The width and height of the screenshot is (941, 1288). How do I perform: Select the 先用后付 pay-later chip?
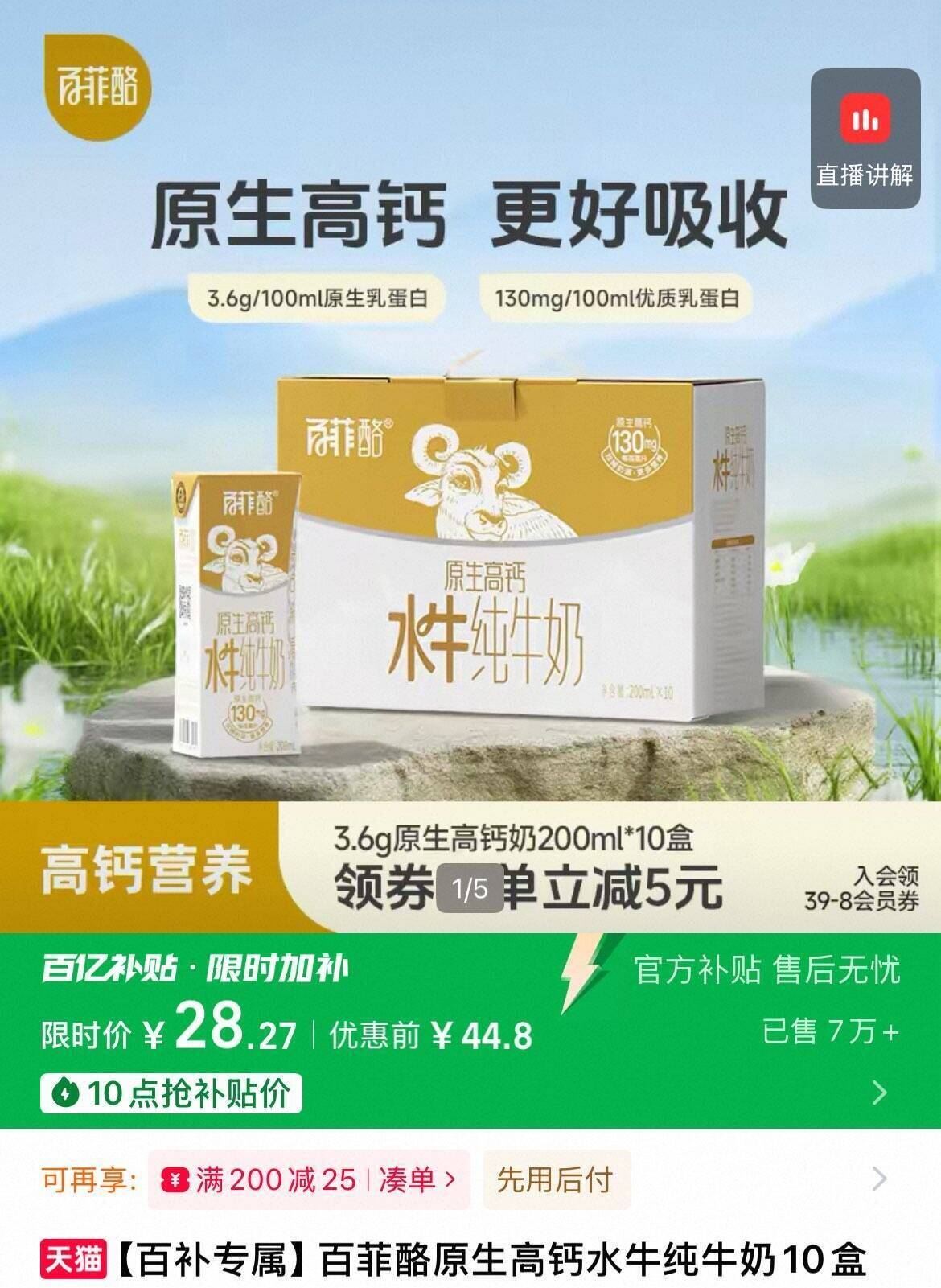pyautogui.click(x=556, y=1180)
